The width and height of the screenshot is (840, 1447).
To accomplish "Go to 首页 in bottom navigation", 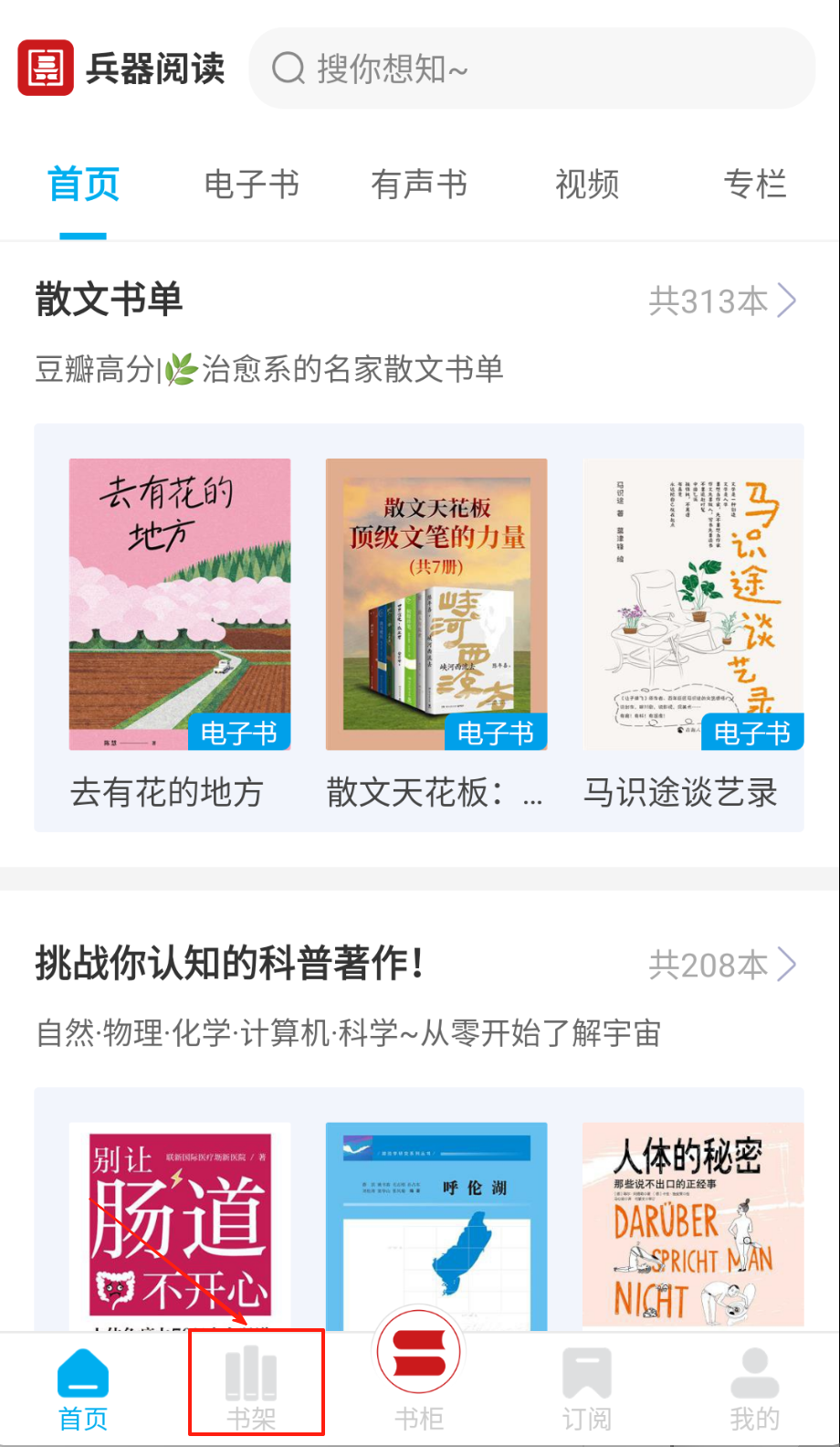I will [x=83, y=1390].
